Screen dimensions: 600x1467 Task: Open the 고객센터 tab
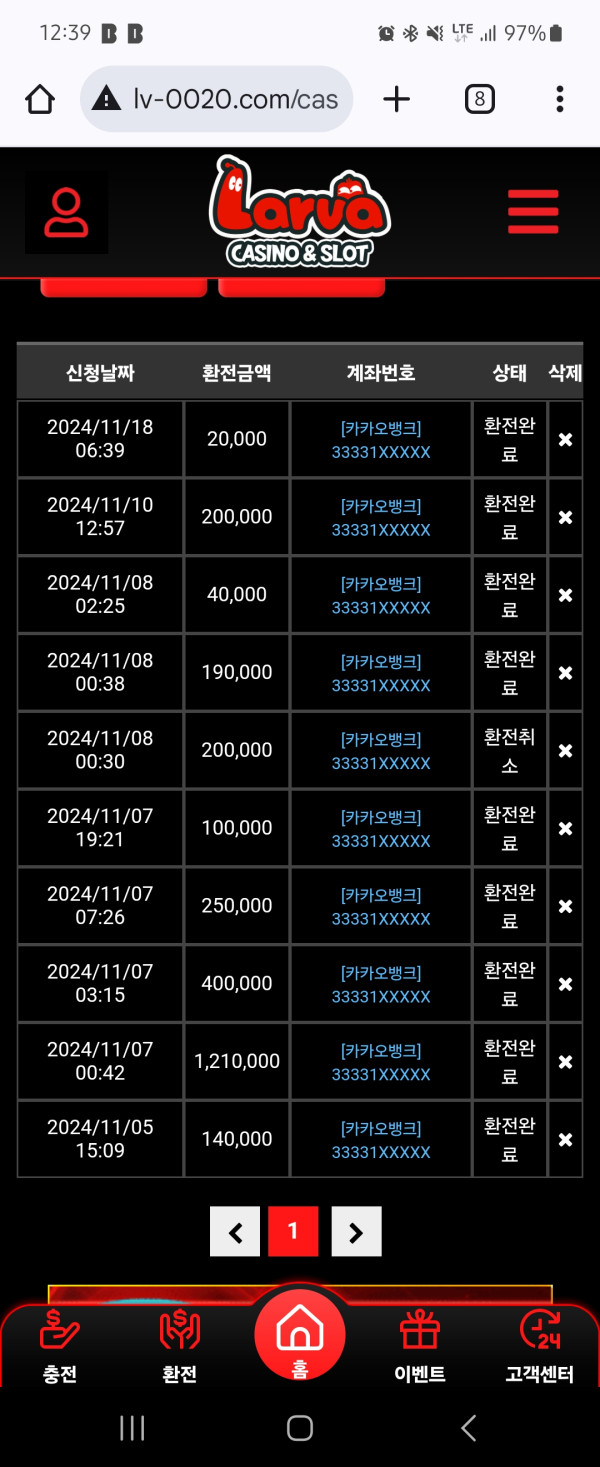point(540,1347)
